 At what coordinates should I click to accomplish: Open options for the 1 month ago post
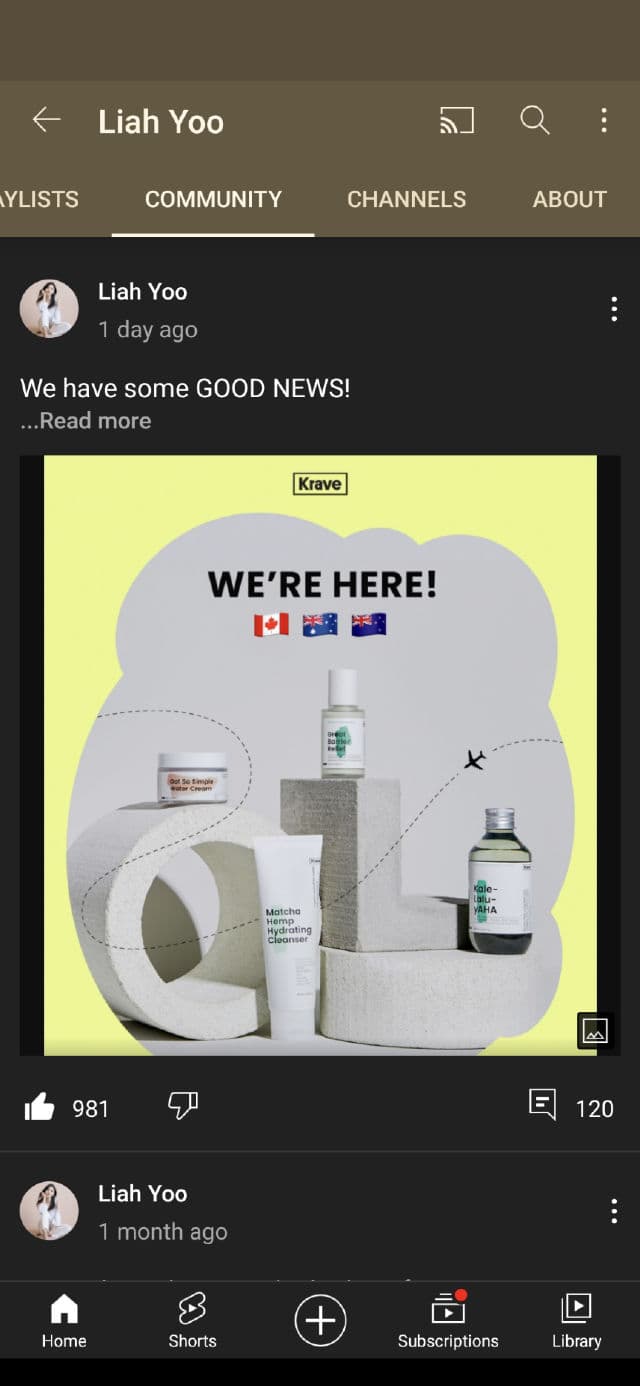pos(613,1211)
